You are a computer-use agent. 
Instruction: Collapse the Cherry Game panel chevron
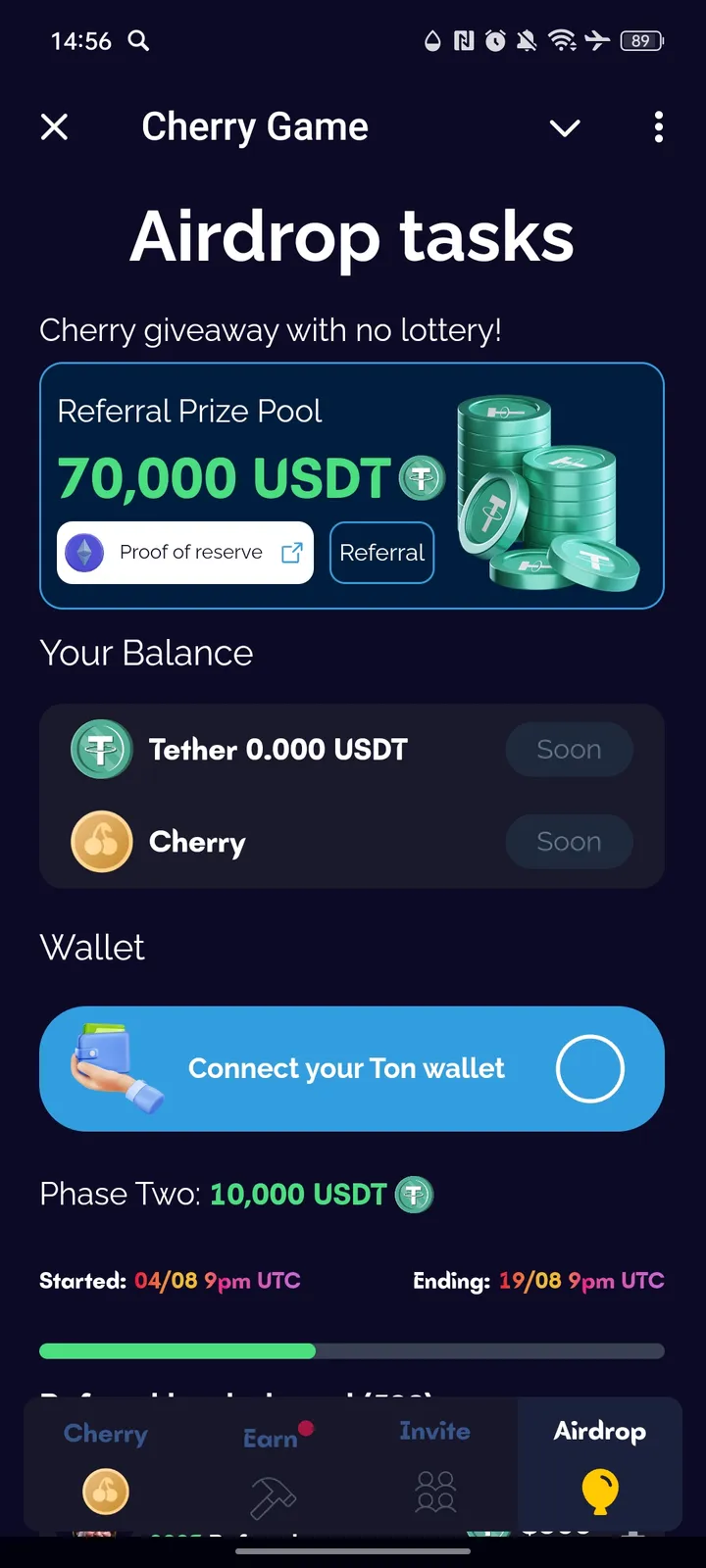click(x=565, y=127)
